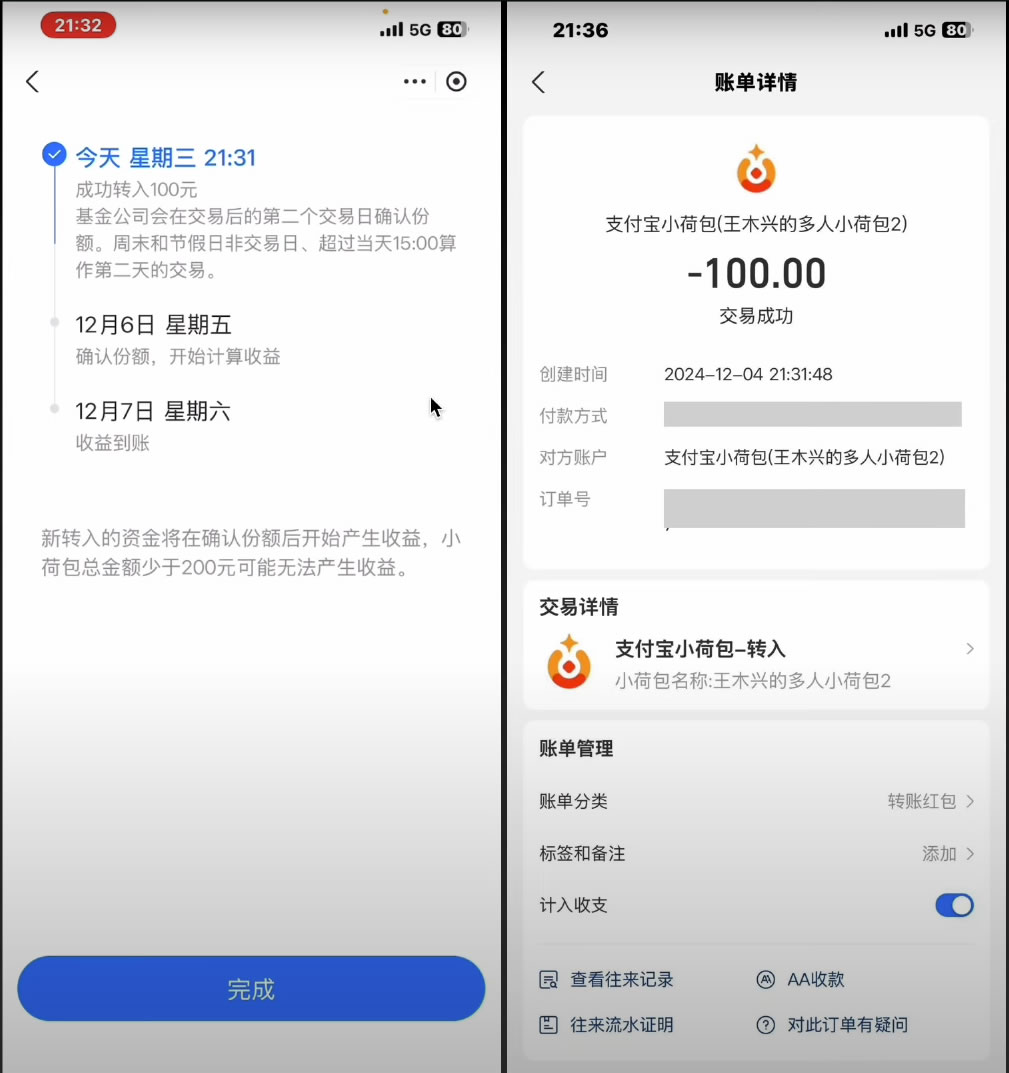The width and height of the screenshot is (1009, 1073).
Task: Expand the 支付宝小荷包-转入 transaction details arrow
Action: pos(969,649)
